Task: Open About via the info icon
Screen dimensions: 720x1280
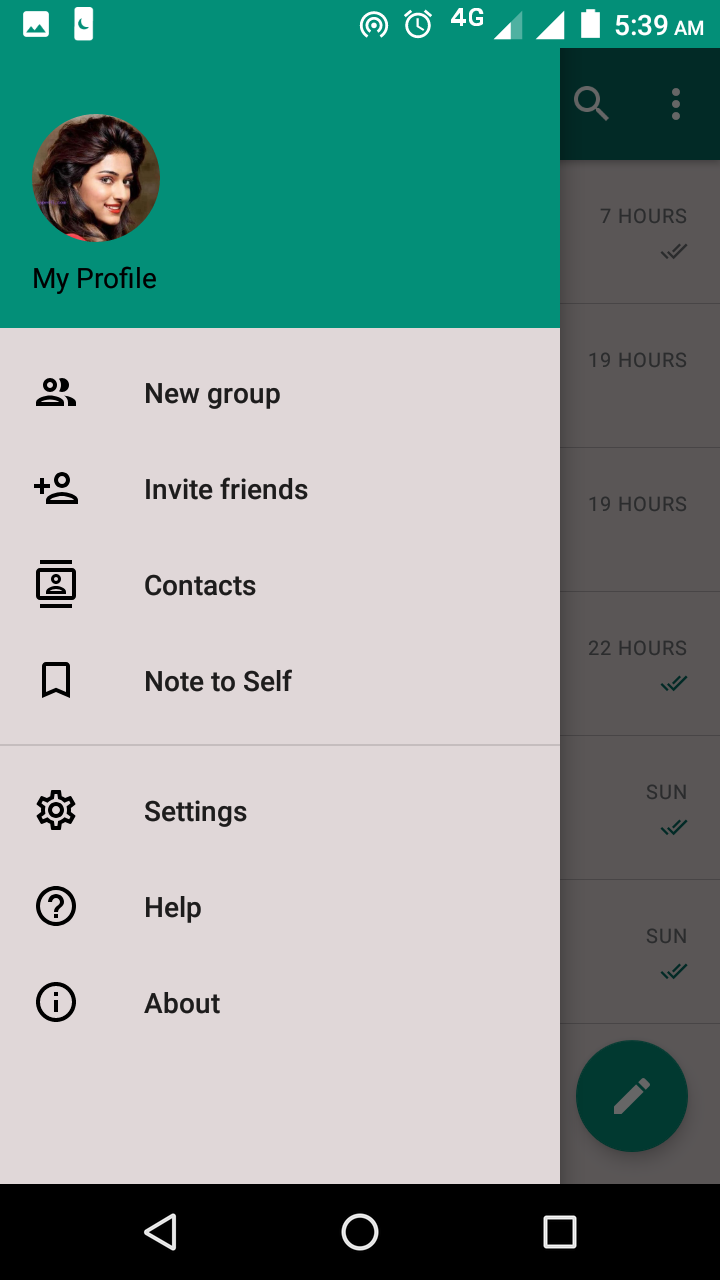Action: (55, 1002)
